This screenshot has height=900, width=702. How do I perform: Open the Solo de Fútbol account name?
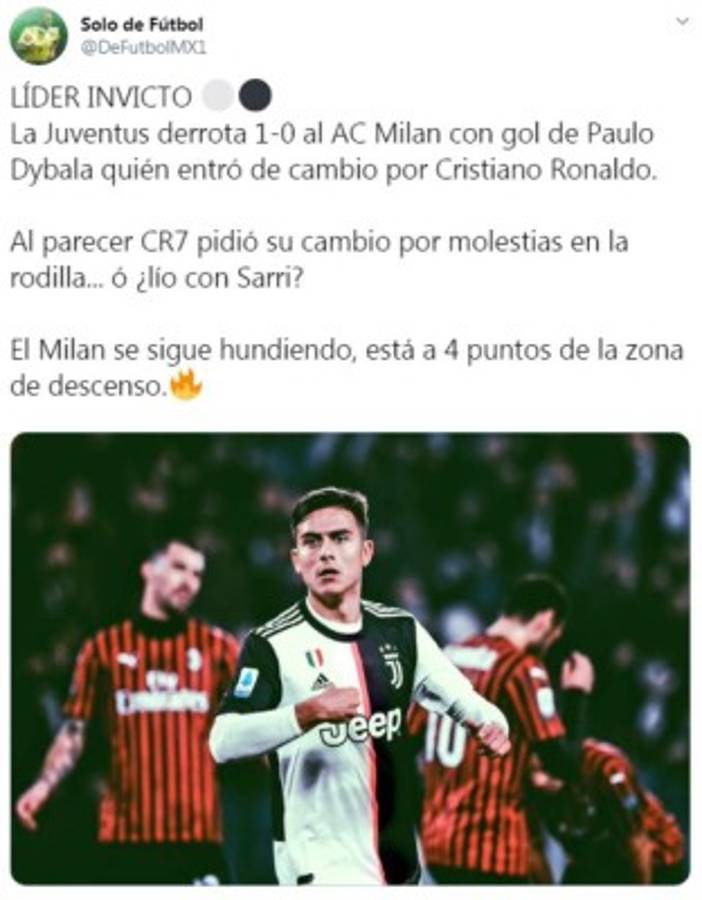[x=141, y=24]
